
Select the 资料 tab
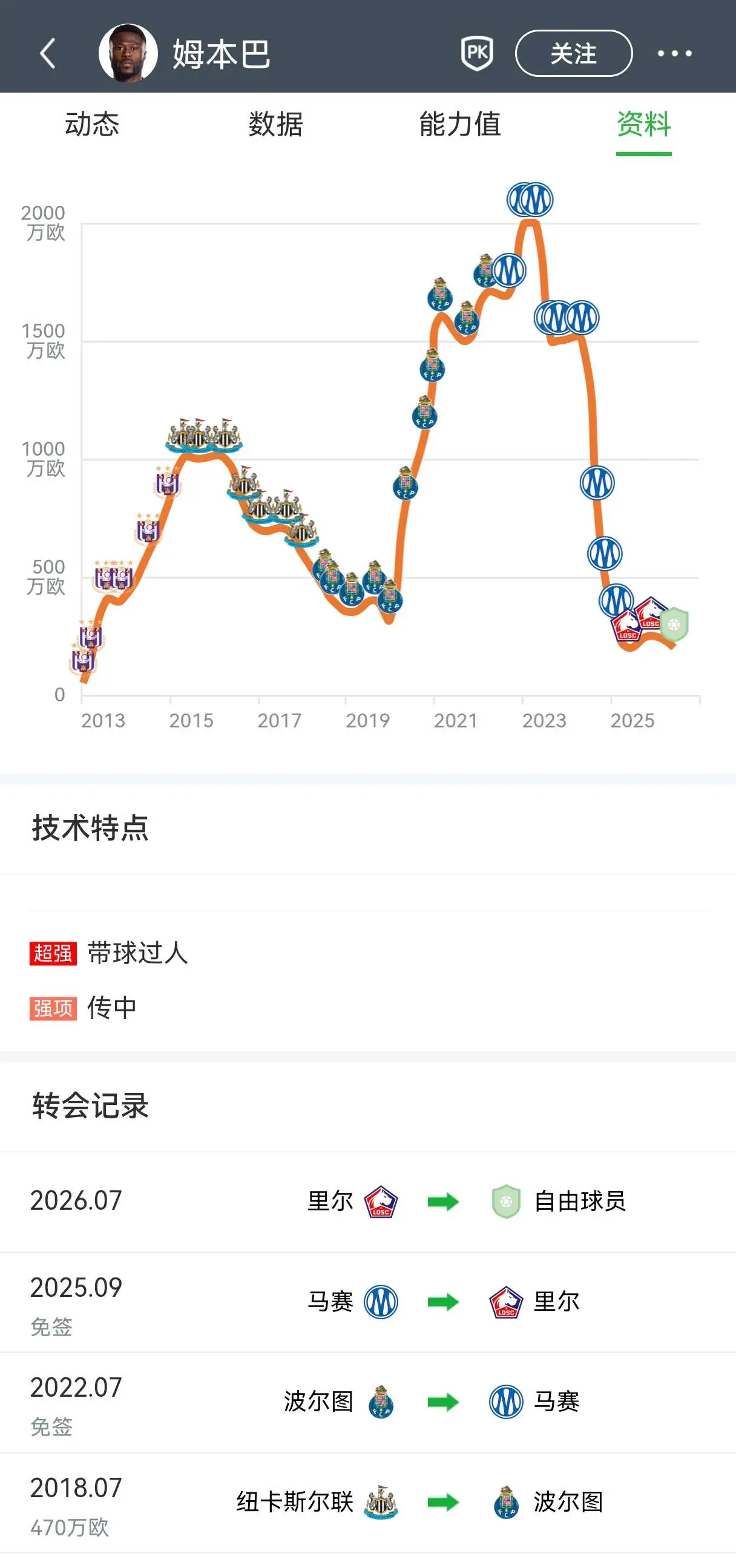[x=643, y=124]
